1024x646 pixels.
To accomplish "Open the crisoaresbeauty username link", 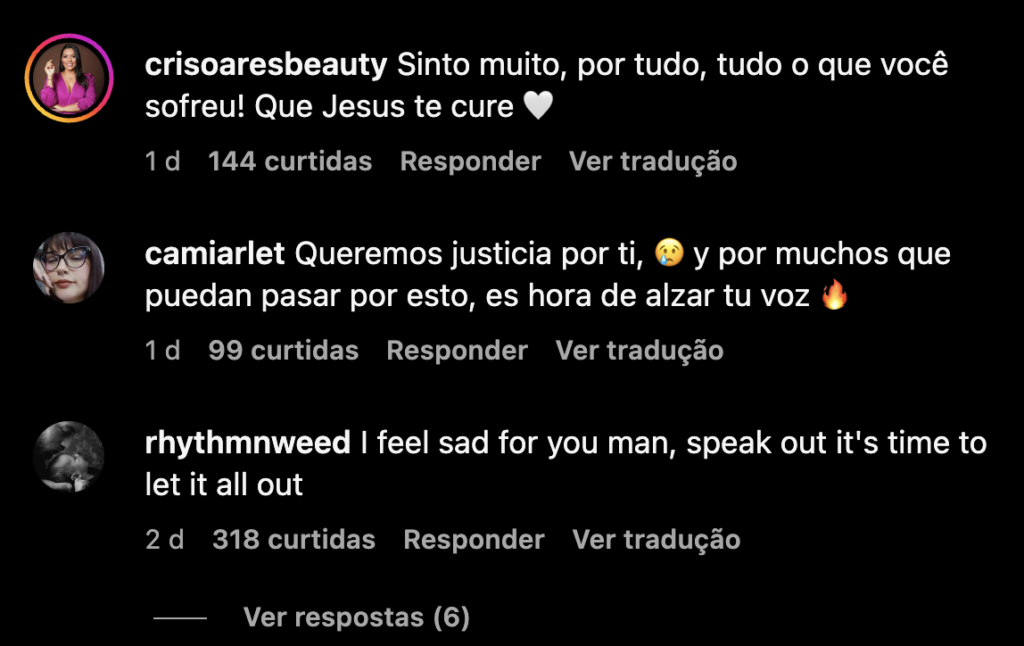I will tap(266, 66).
